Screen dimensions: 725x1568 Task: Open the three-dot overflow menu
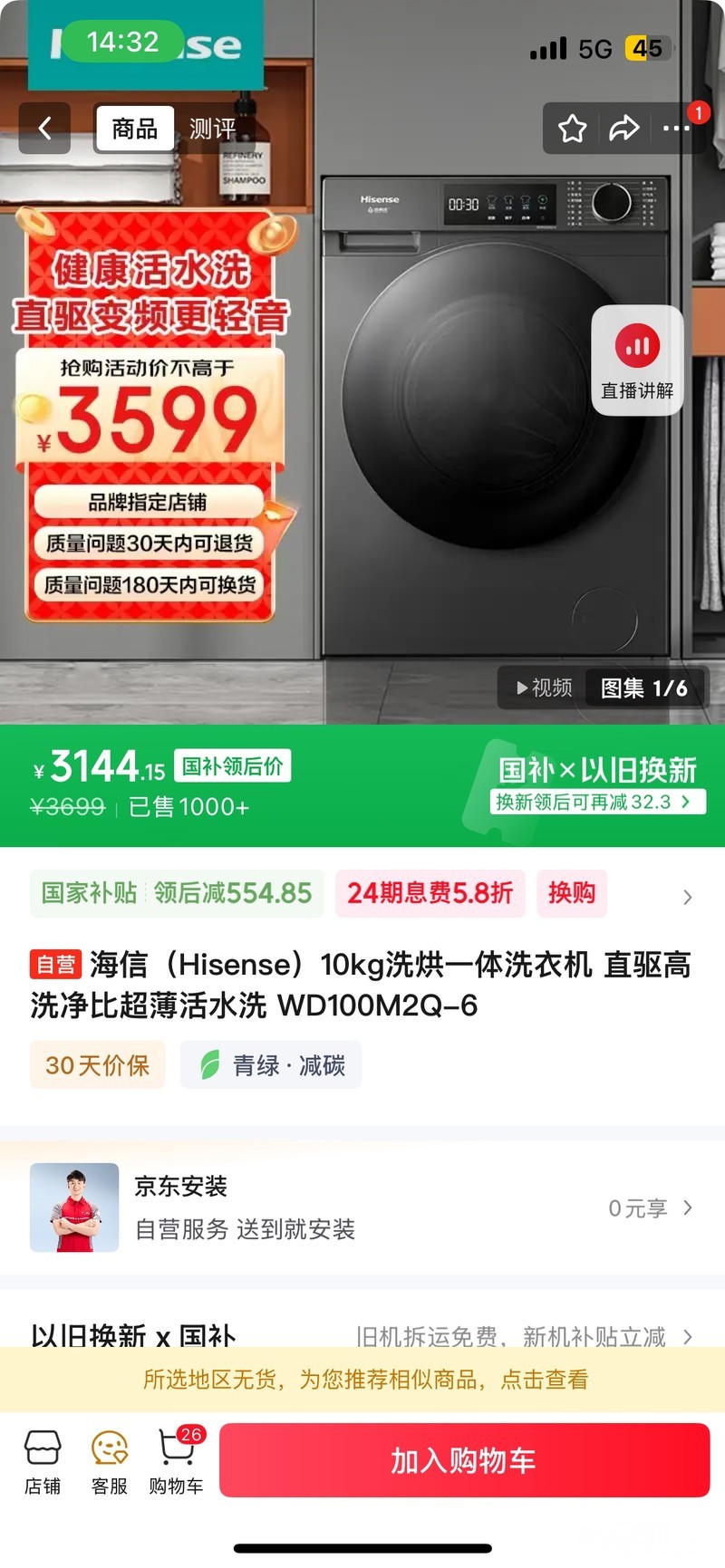tap(676, 129)
